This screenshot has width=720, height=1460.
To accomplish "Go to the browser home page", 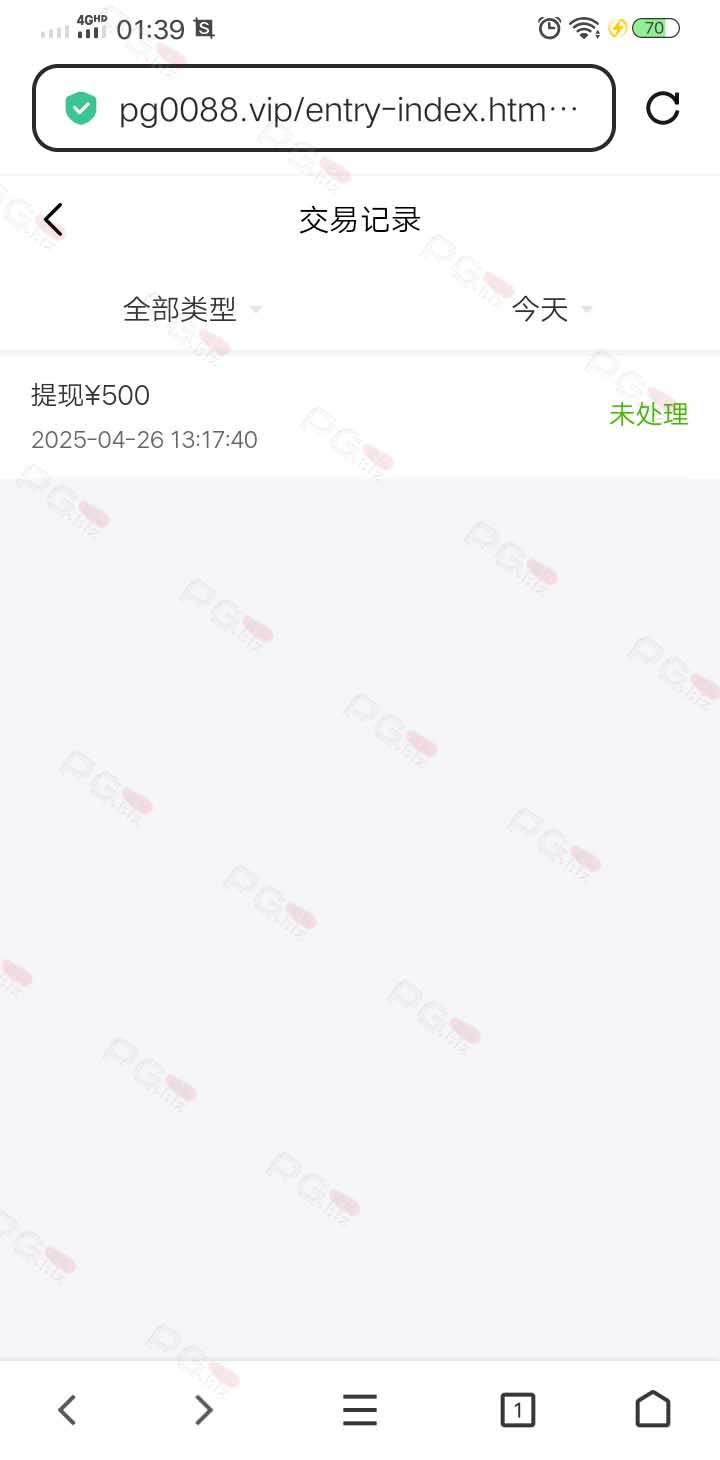I will 653,1410.
